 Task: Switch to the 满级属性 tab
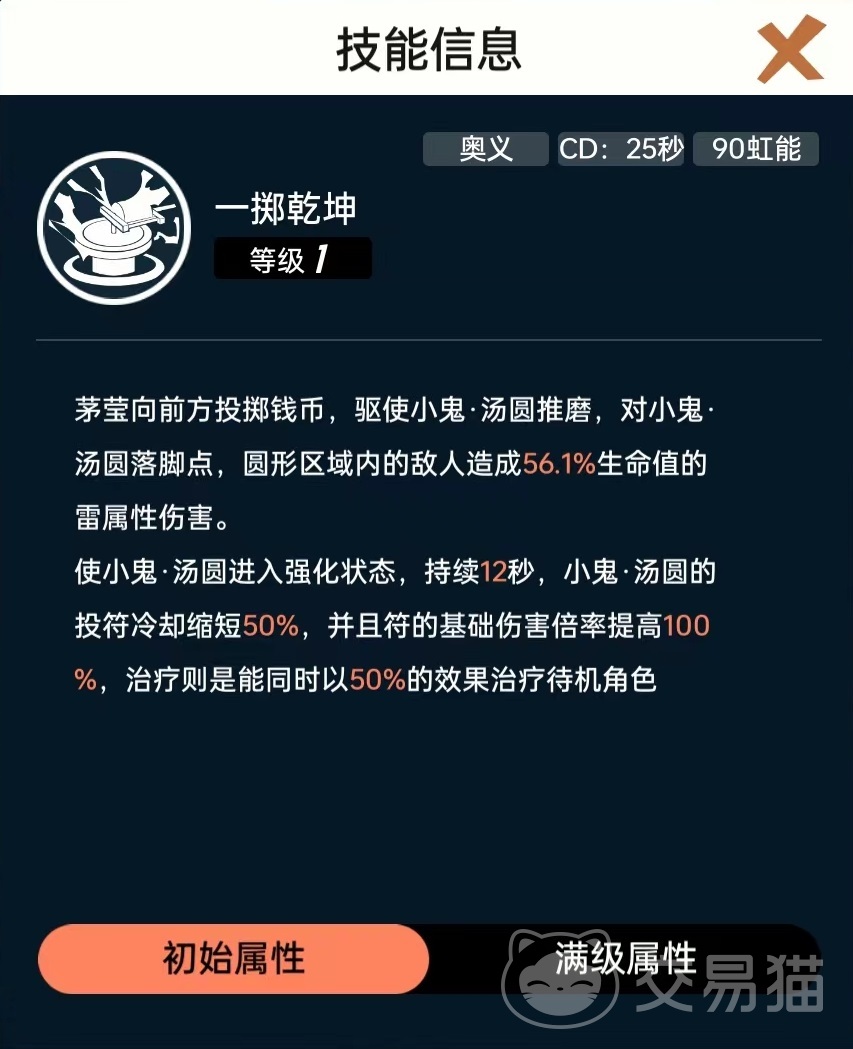point(625,959)
